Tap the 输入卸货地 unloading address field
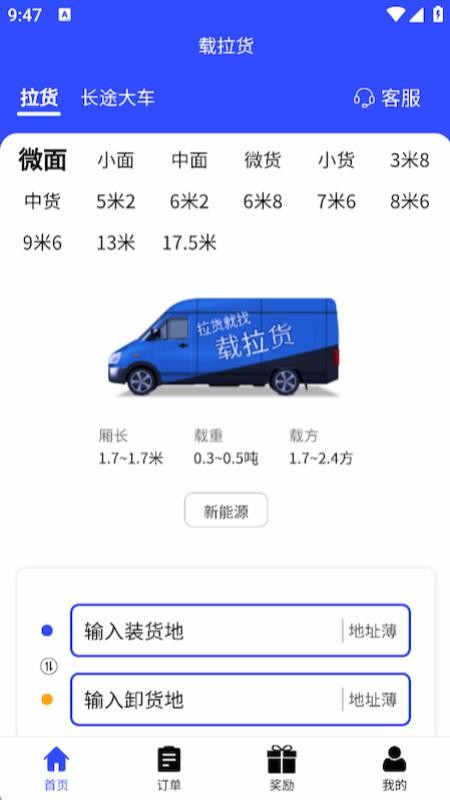The height and width of the screenshot is (800, 450). tap(207, 699)
